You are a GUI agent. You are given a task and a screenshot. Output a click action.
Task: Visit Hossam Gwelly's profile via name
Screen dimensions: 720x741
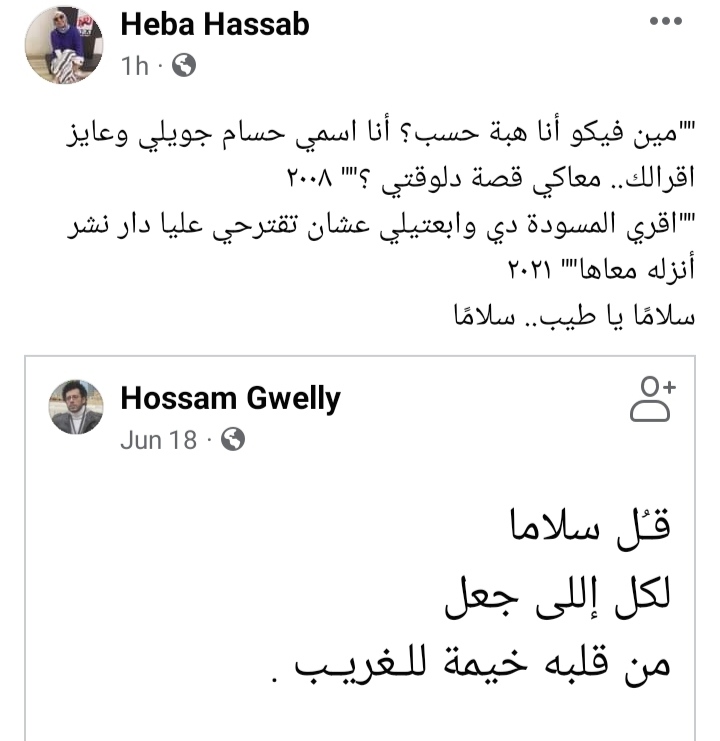pos(230,399)
